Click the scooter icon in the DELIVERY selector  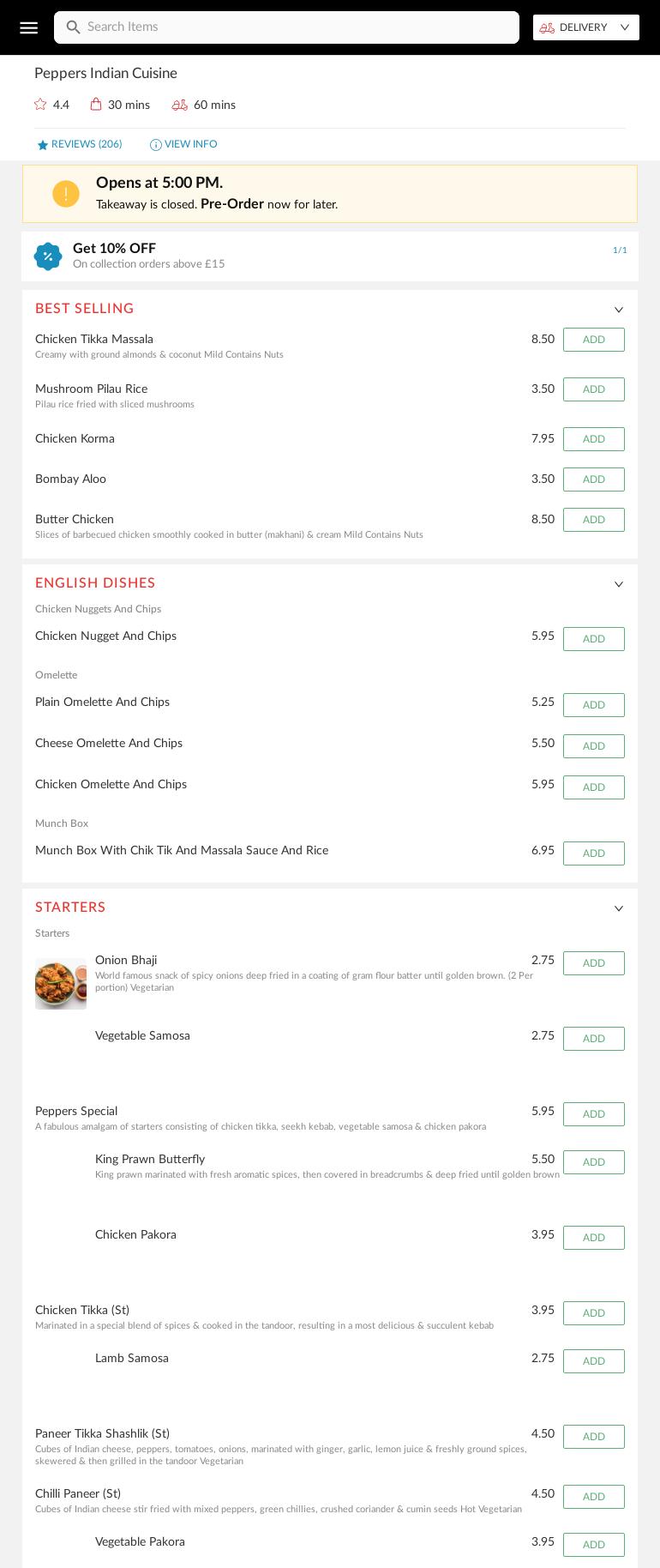click(548, 27)
